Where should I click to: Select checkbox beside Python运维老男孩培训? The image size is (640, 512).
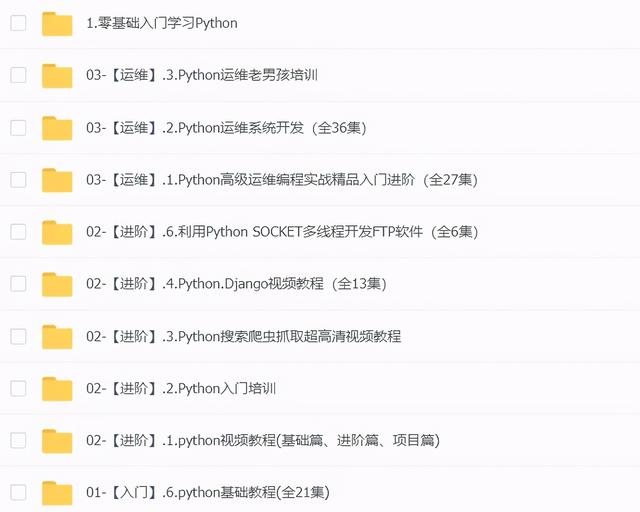18,75
